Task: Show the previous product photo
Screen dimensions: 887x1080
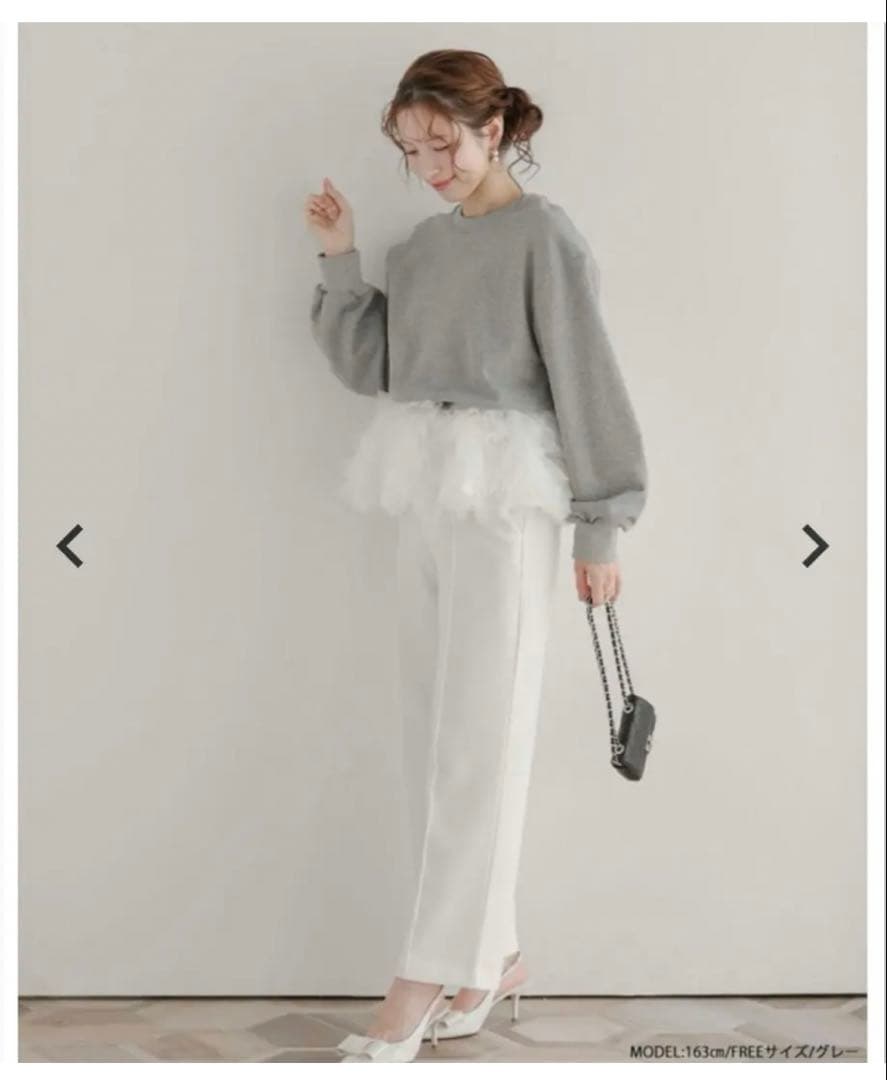Action: click(70, 546)
